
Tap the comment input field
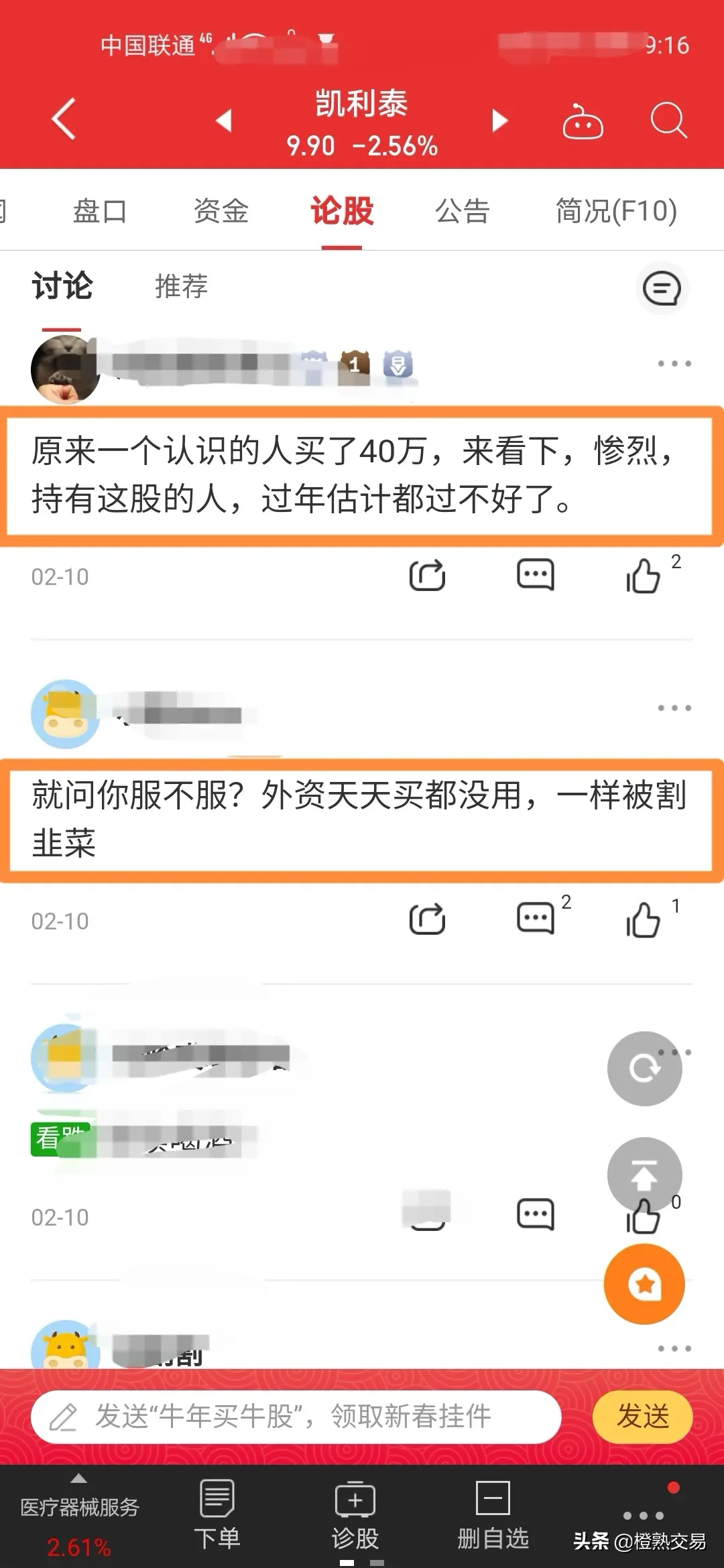(296, 1417)
